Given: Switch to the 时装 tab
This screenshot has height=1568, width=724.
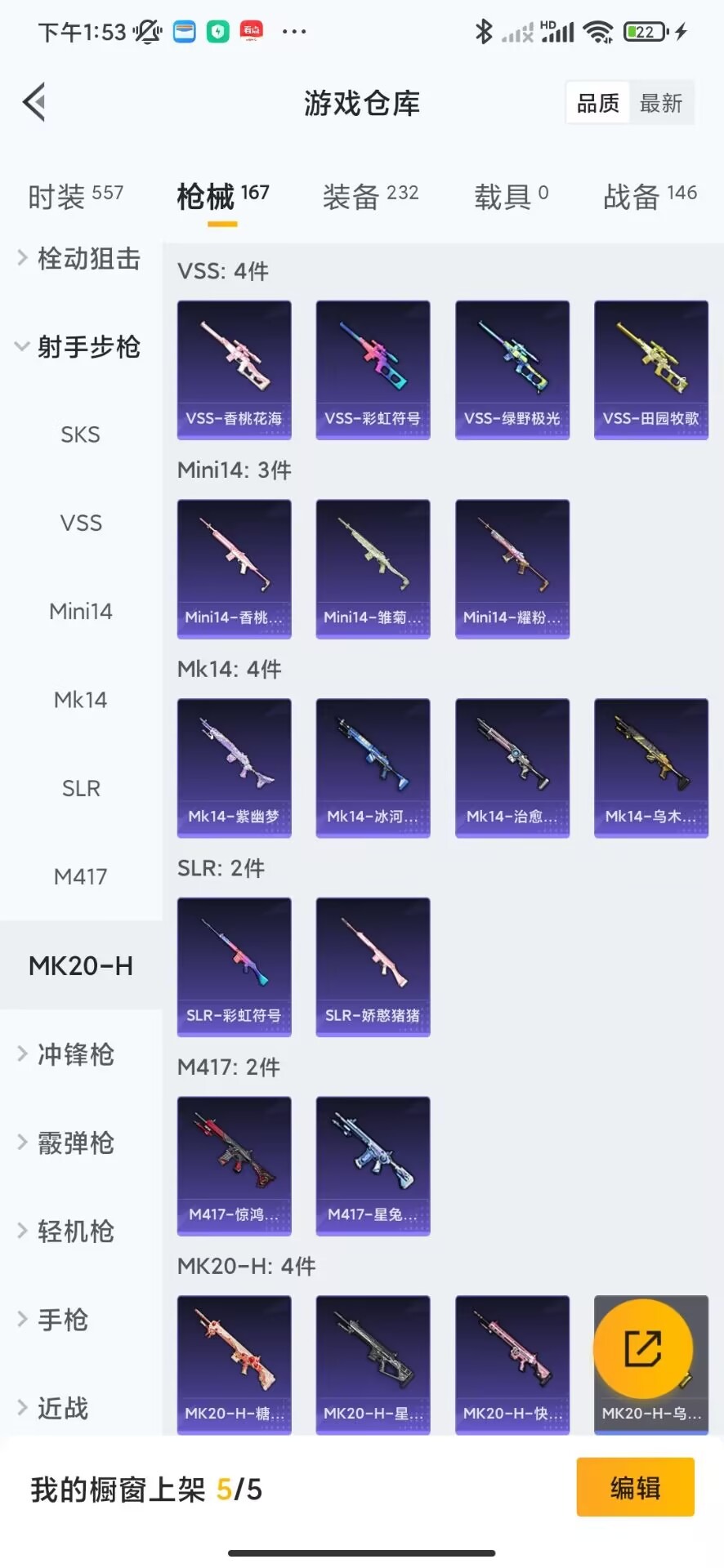Looking at the screenshot, I should (x=75, y=196).
